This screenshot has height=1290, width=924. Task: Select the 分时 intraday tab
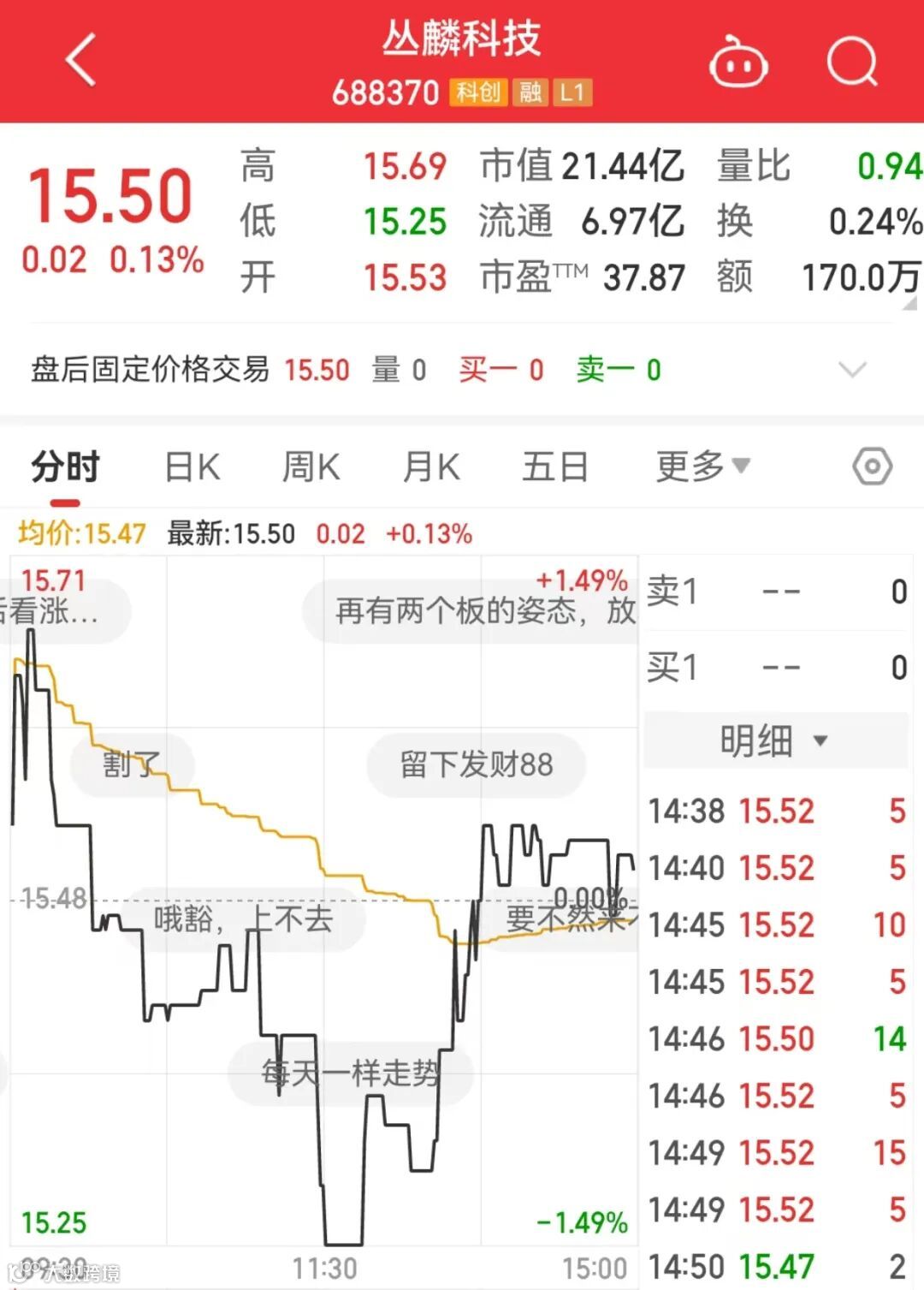[66, 467]
